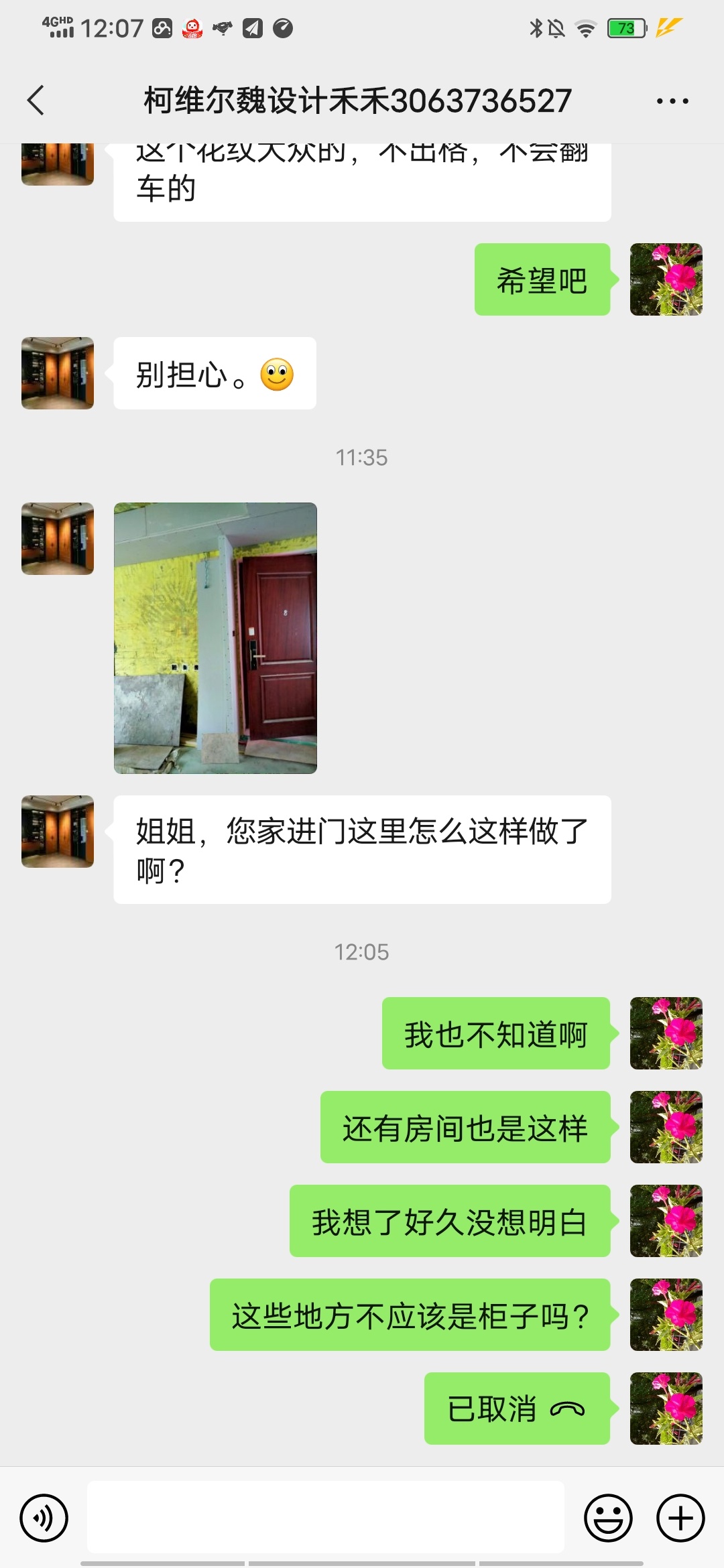Switch to voice message input
The width and height of the screenshot is (724, 1568).
pos(44,1518)
